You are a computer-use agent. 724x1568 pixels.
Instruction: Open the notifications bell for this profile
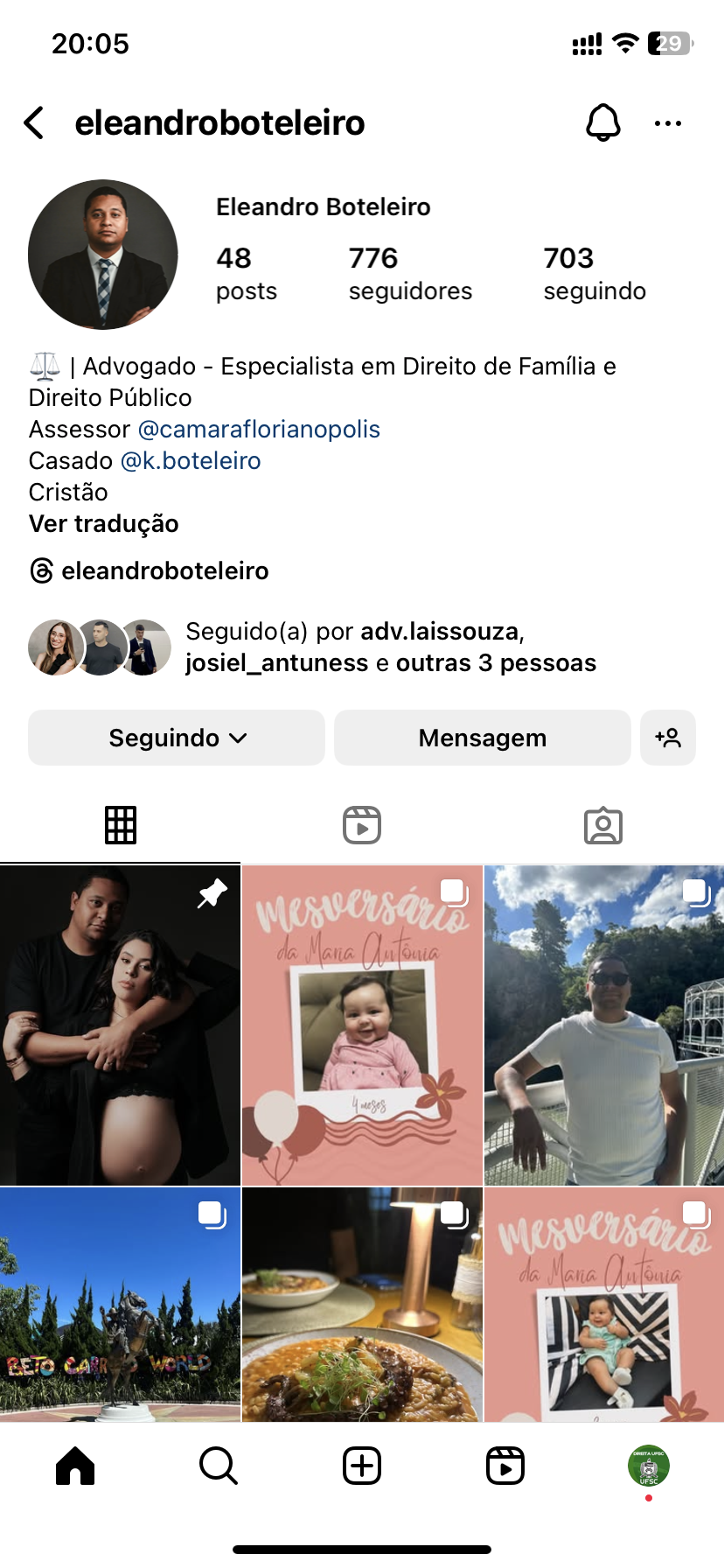602,123
